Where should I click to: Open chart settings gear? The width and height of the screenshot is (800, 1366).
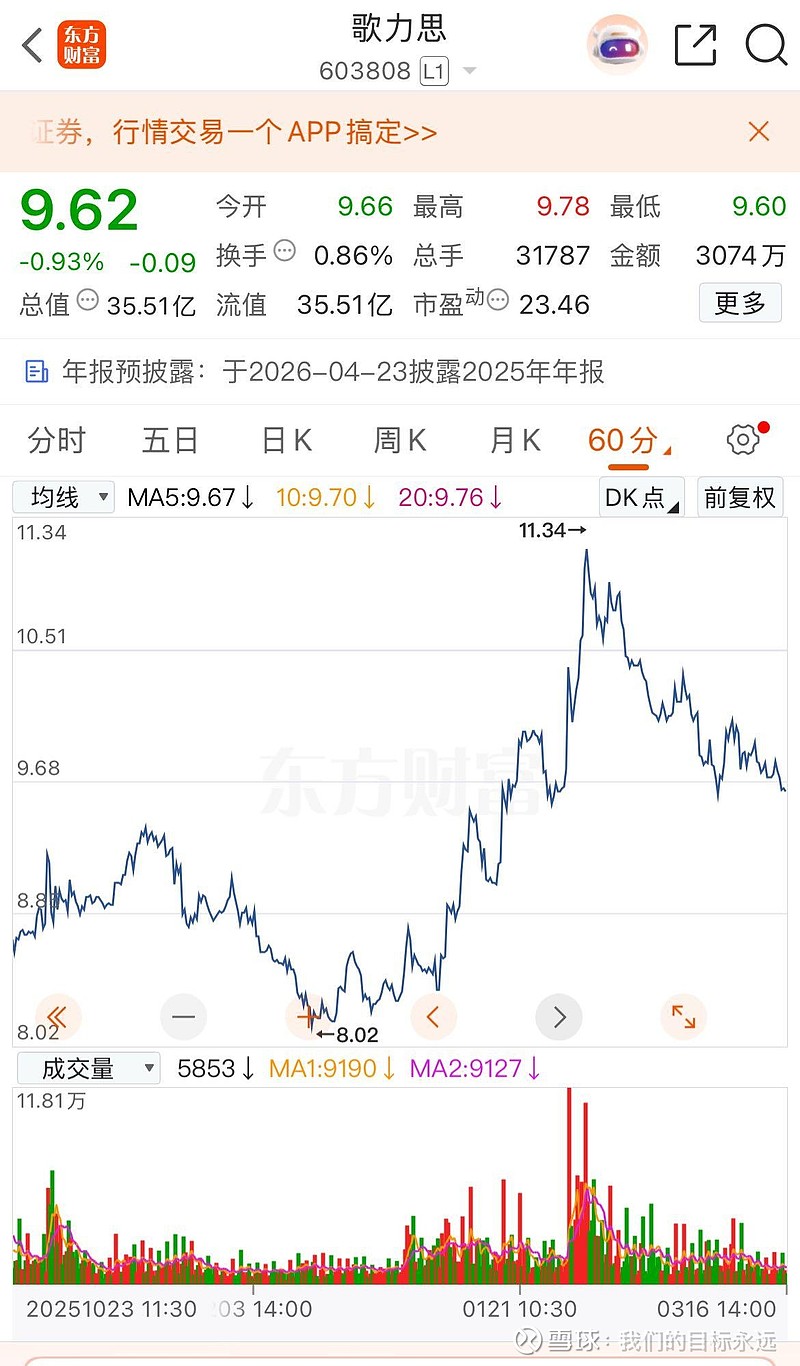point(743,440)
